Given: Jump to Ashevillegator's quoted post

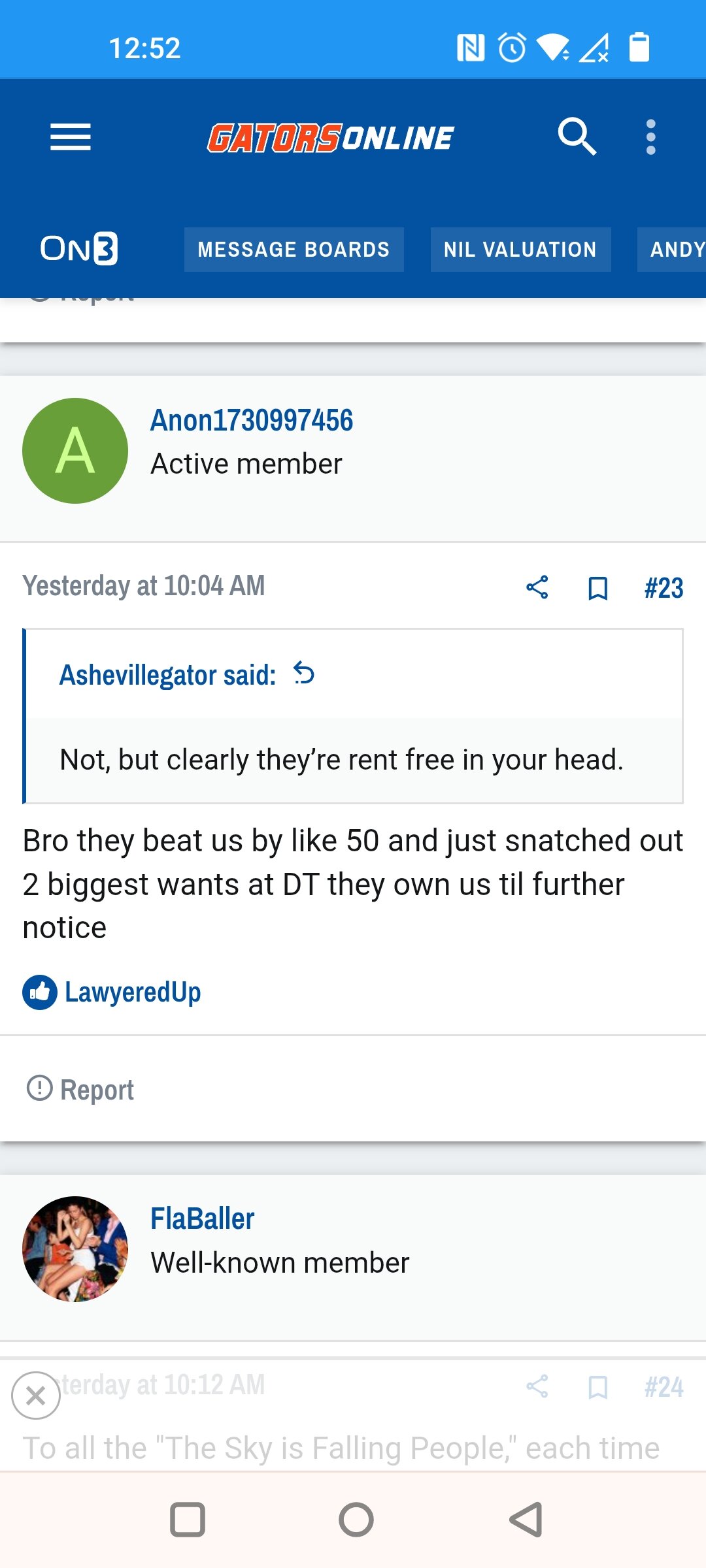Looking at the screenshot, I should click(x=303, y=673).
